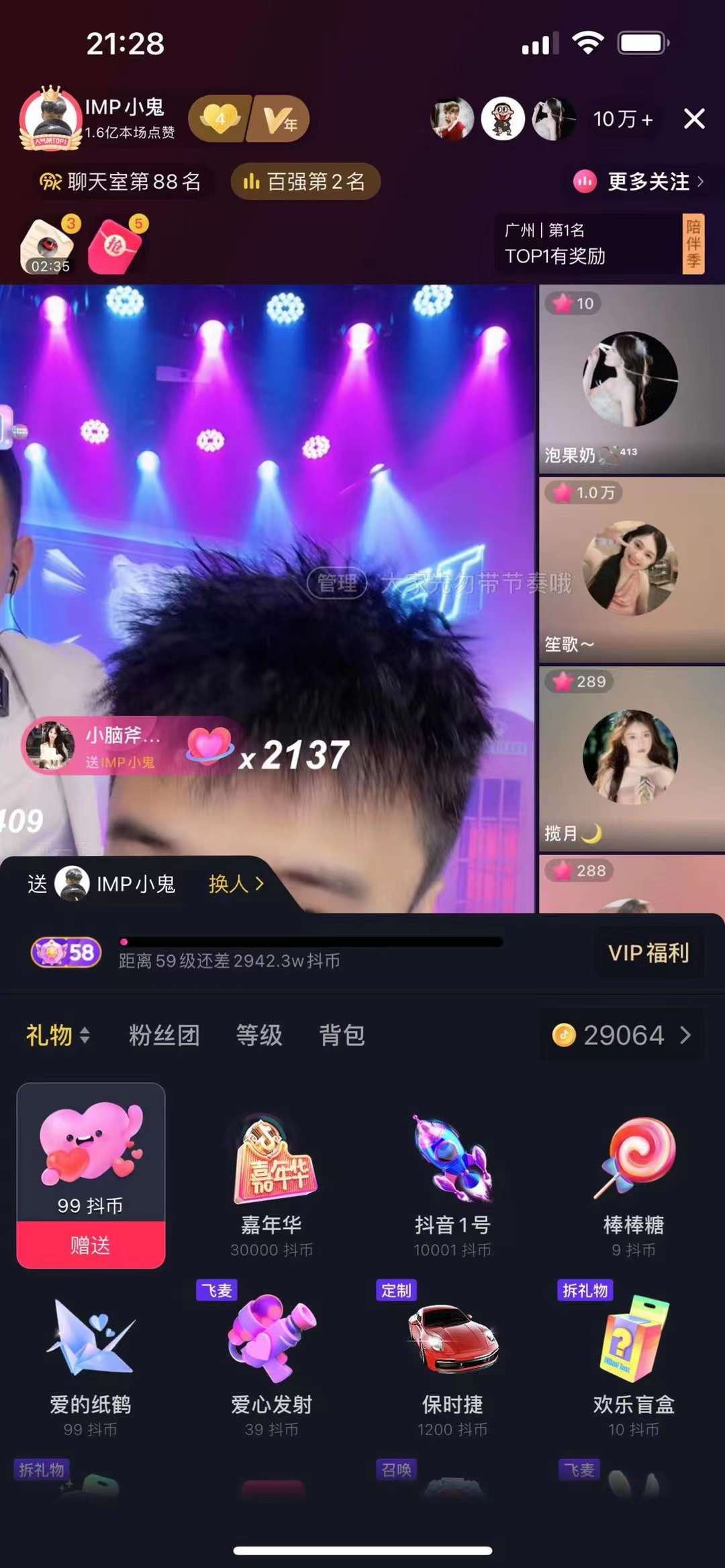Choose the 抖音1号 rocket gift
This screenshot has width=725, height=1568.
click(452, 1181)
